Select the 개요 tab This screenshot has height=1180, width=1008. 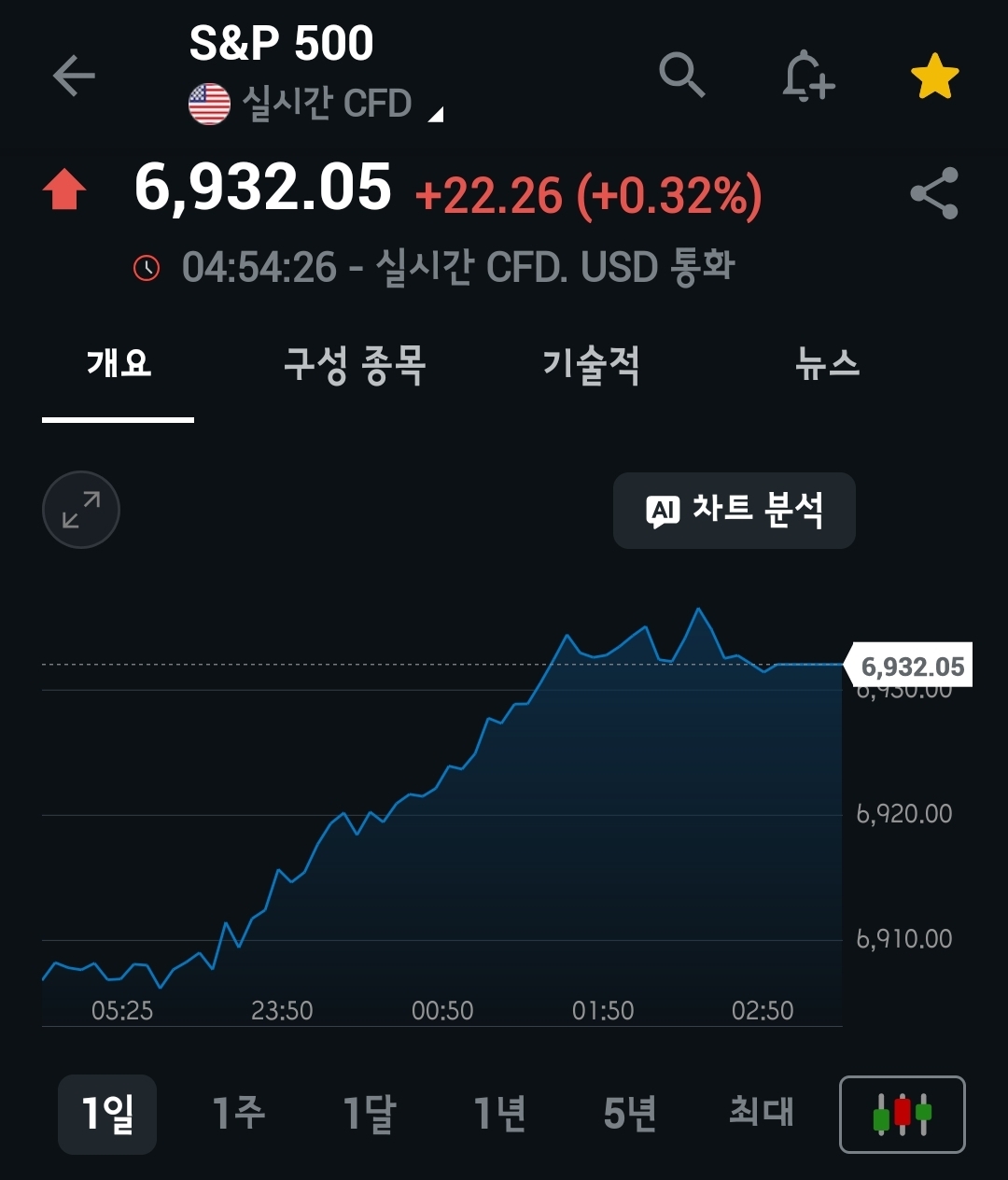[119, 364]
